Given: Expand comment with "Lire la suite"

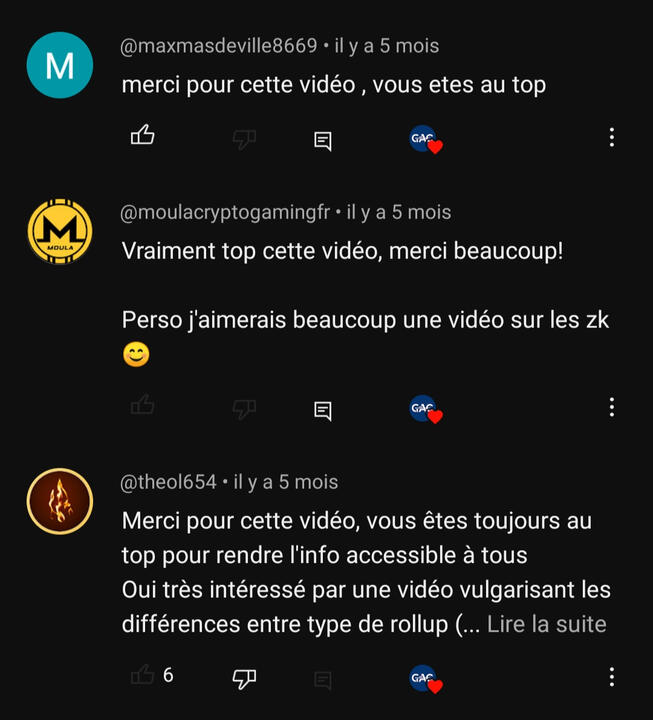Looking at the screenshot, I should coord(546,624).
